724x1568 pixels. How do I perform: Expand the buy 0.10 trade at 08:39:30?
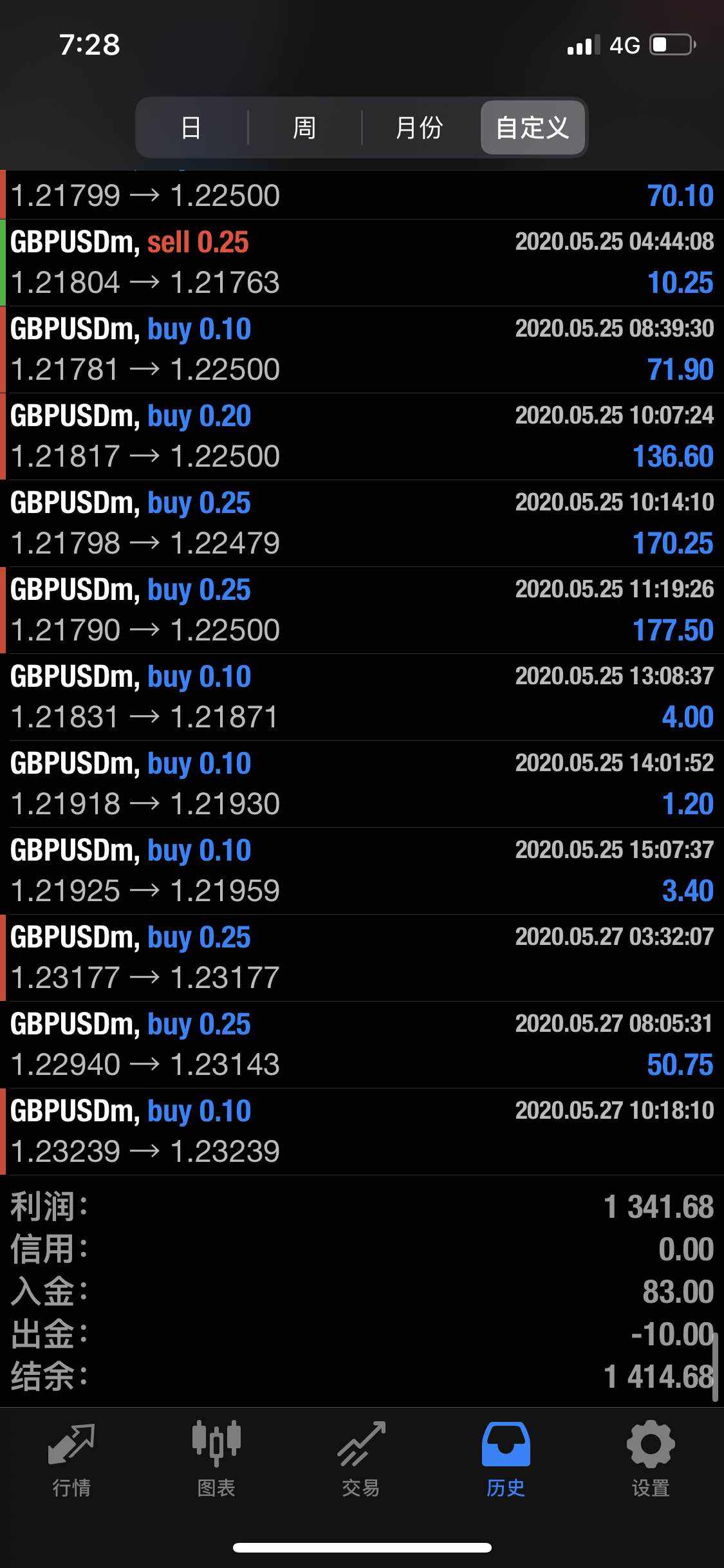(x=362, y=350)
